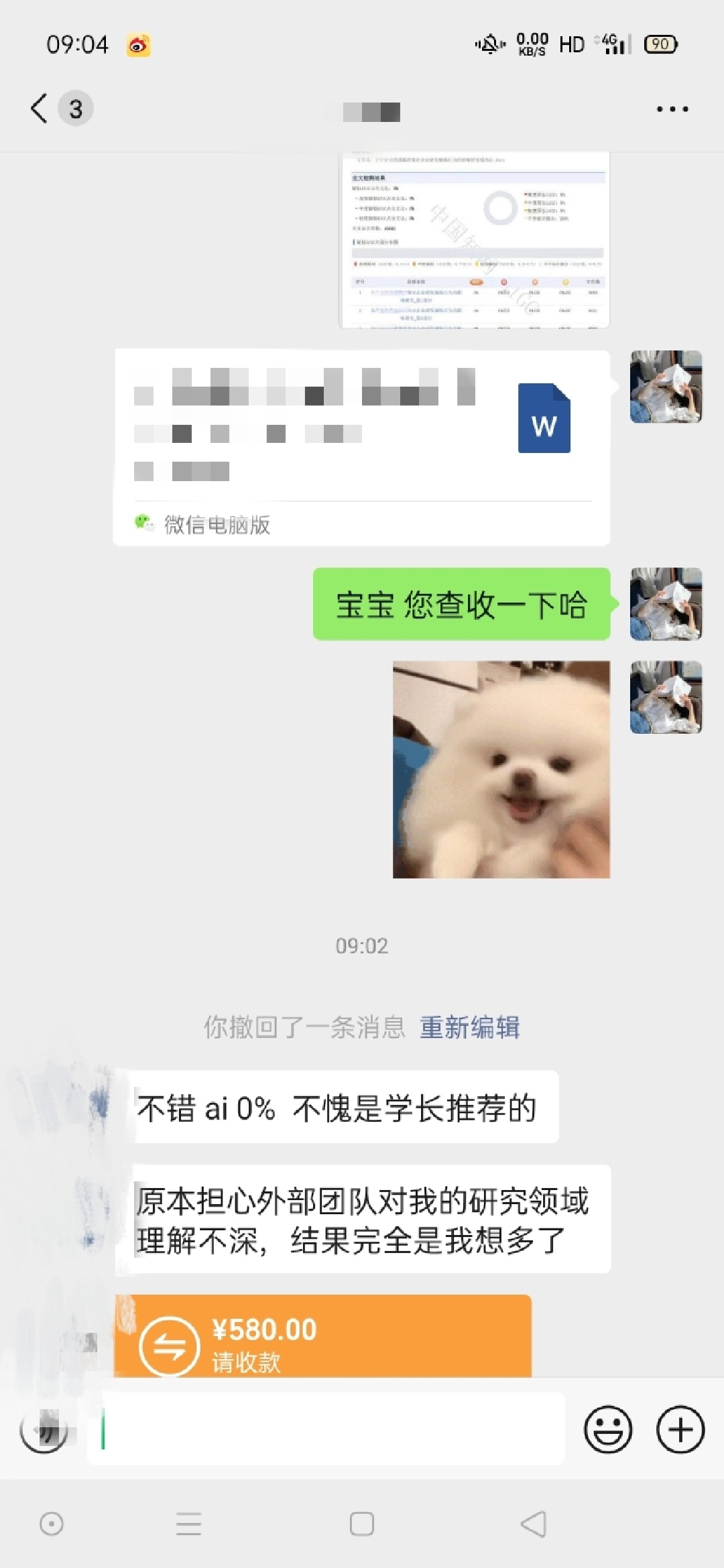Tap the avatar beside 宝宝 您查收一下哈
Image resolution: width=724 pixels, height=1568 pixels.
click(666, 604)
